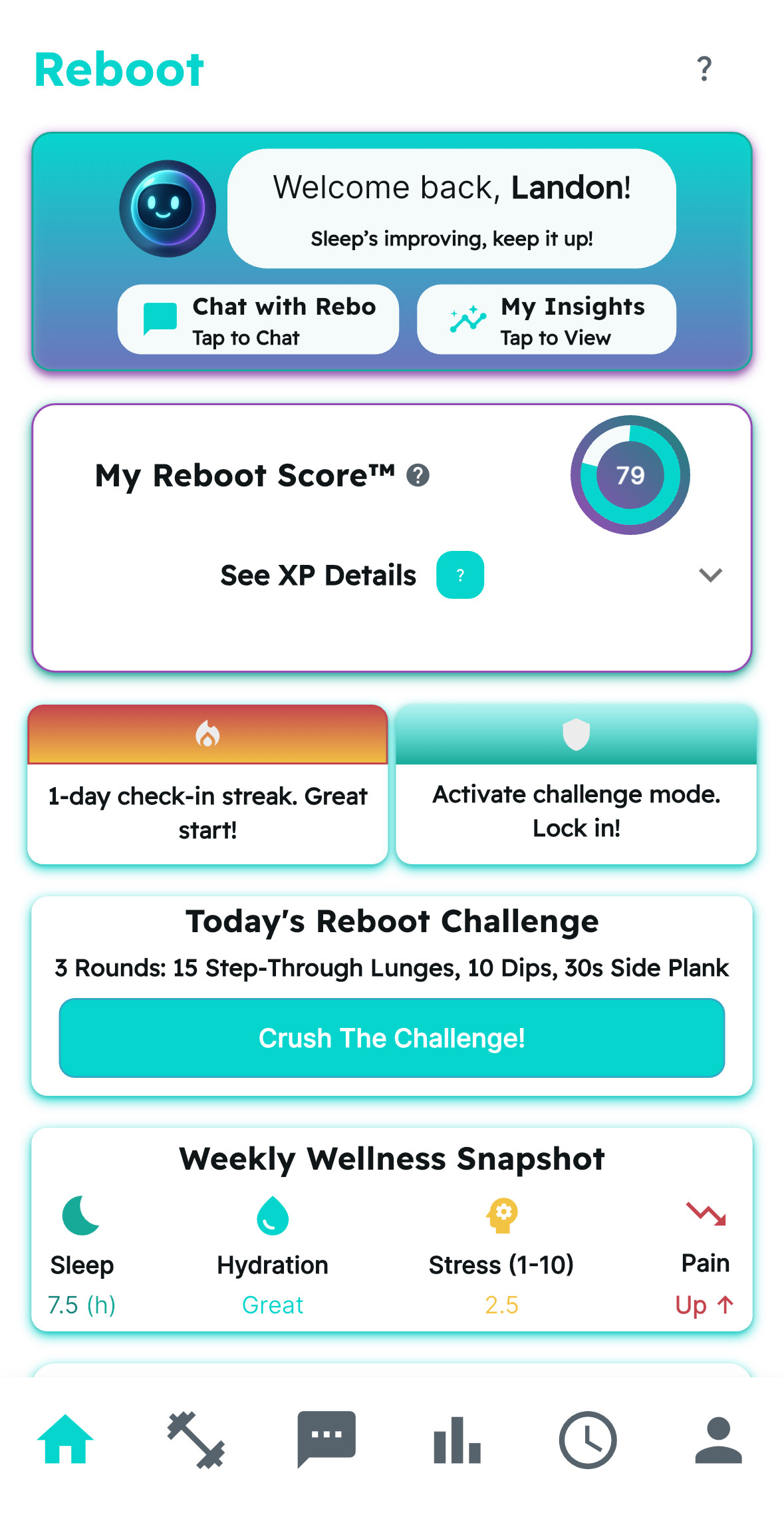Start a chat with Rebo
784x1515 pixels.
(258, 320)
